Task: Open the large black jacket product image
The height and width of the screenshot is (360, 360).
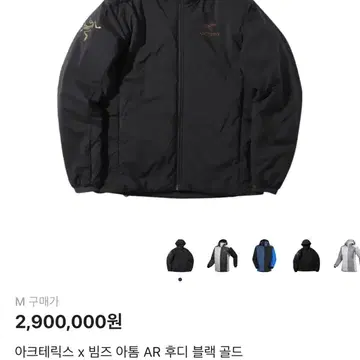Action: click(x=180, y=98)
